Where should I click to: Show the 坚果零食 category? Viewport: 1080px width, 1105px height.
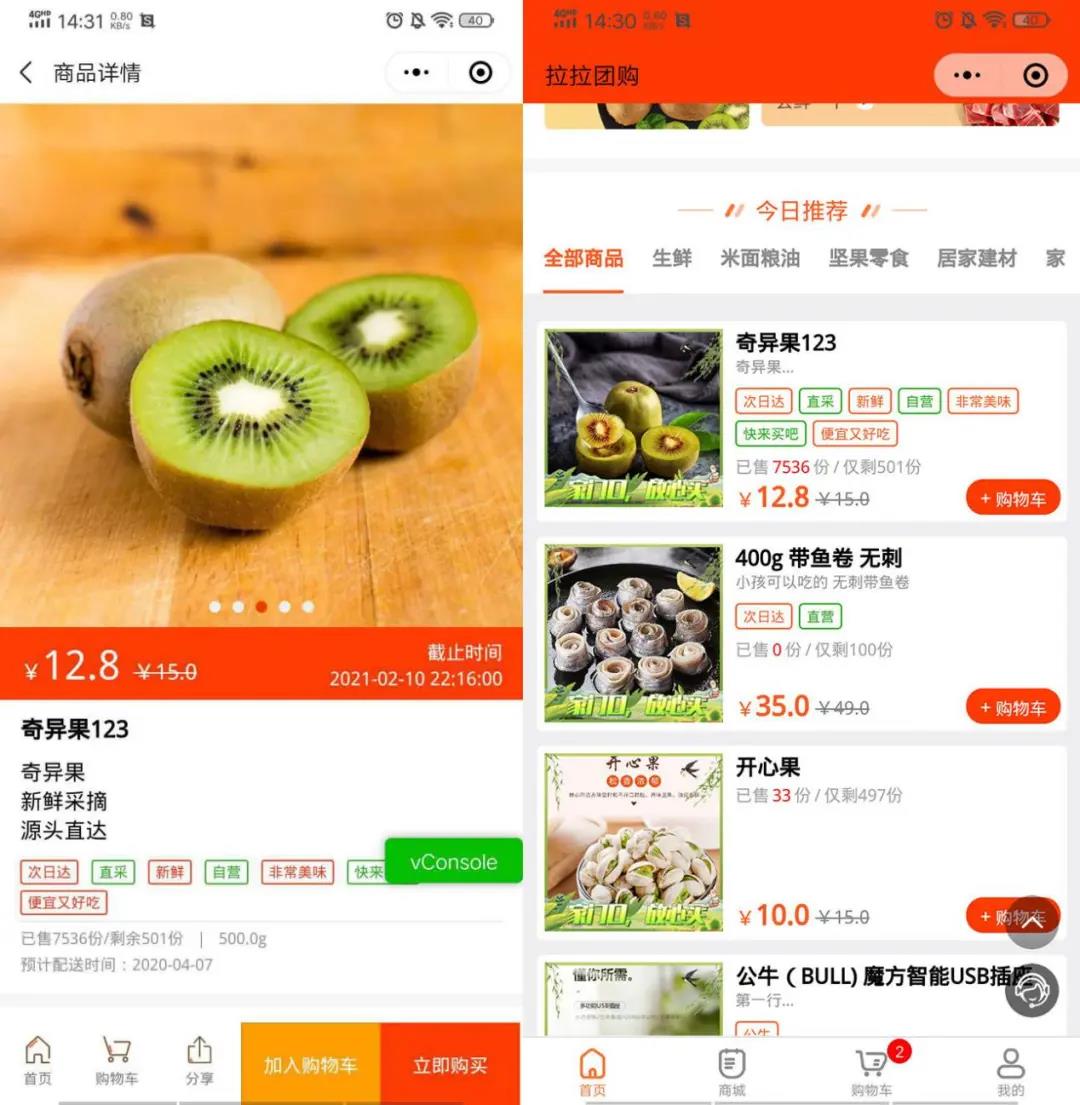click(868, 258)
